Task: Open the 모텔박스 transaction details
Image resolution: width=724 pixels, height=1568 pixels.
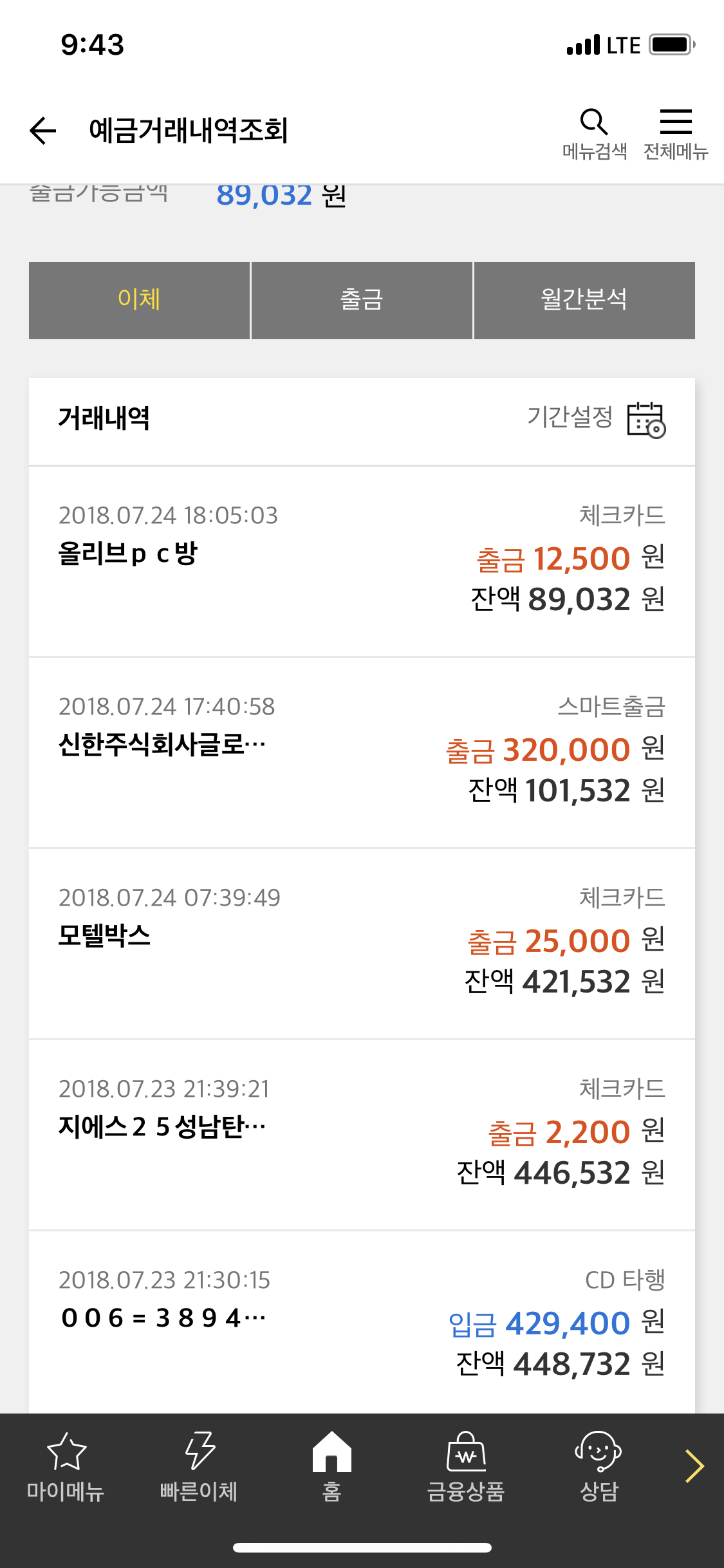Action: [362, 944]
